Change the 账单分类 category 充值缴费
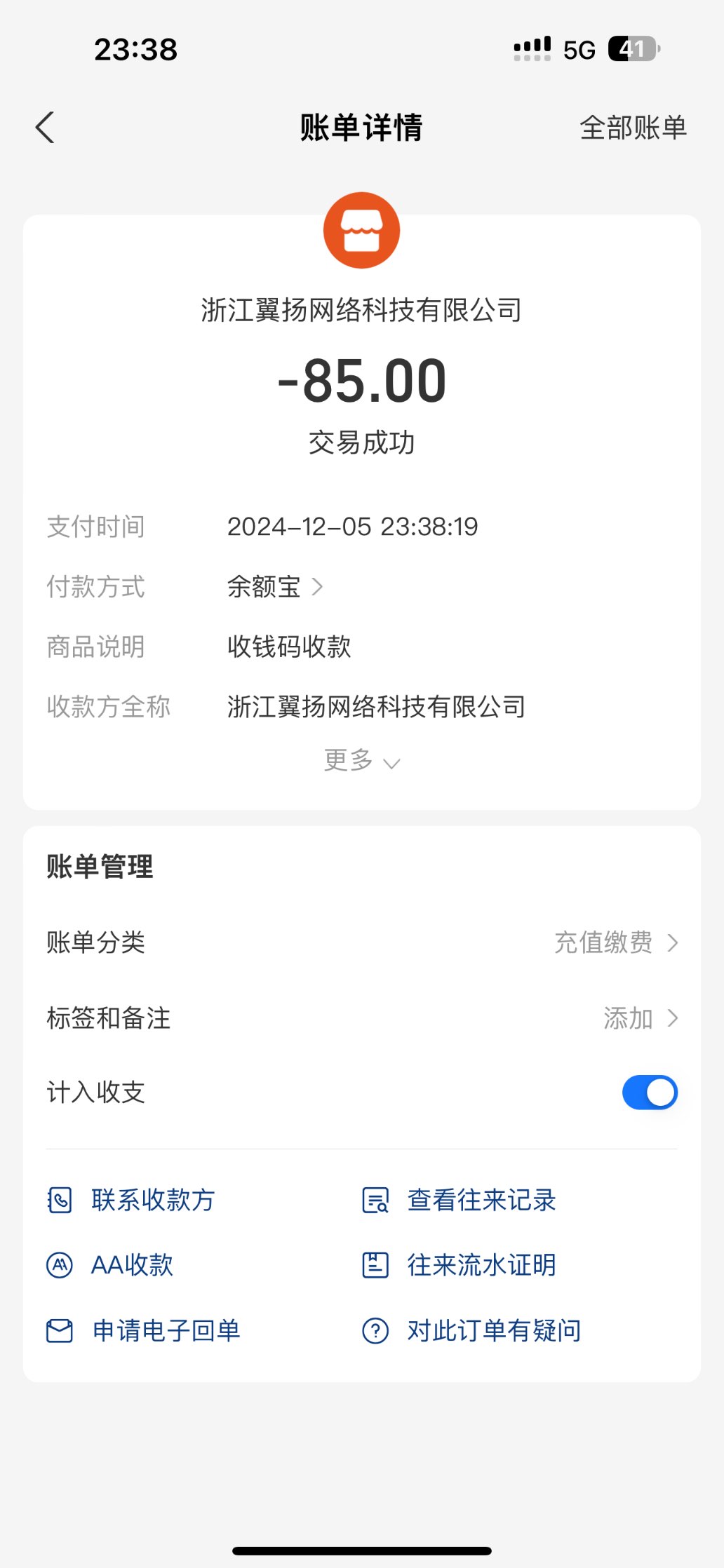 pos(615,942)
